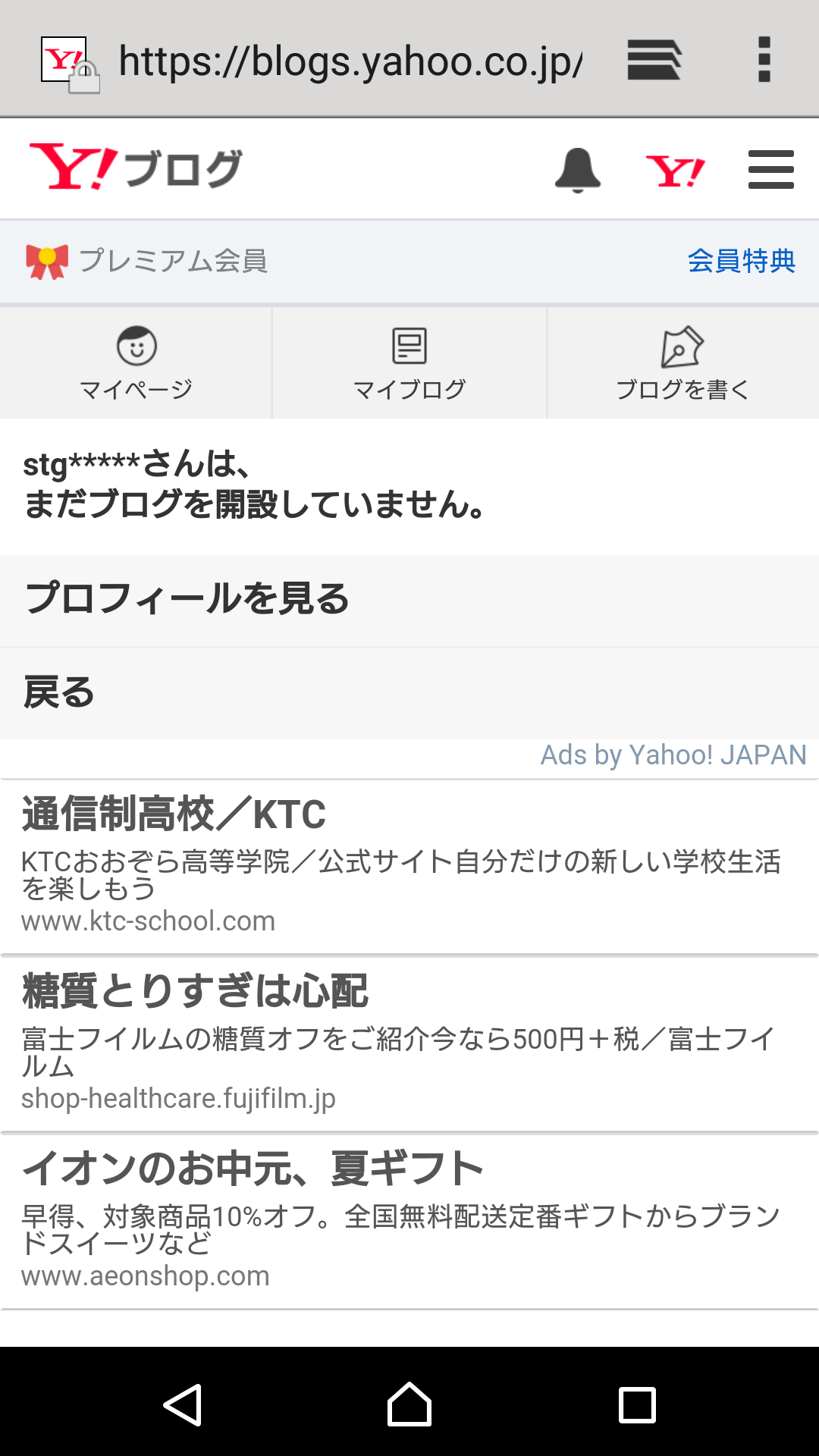Open the 通信制高校／KTC ad
This screenshot has height=1456, width=819.
pos(409,866)
